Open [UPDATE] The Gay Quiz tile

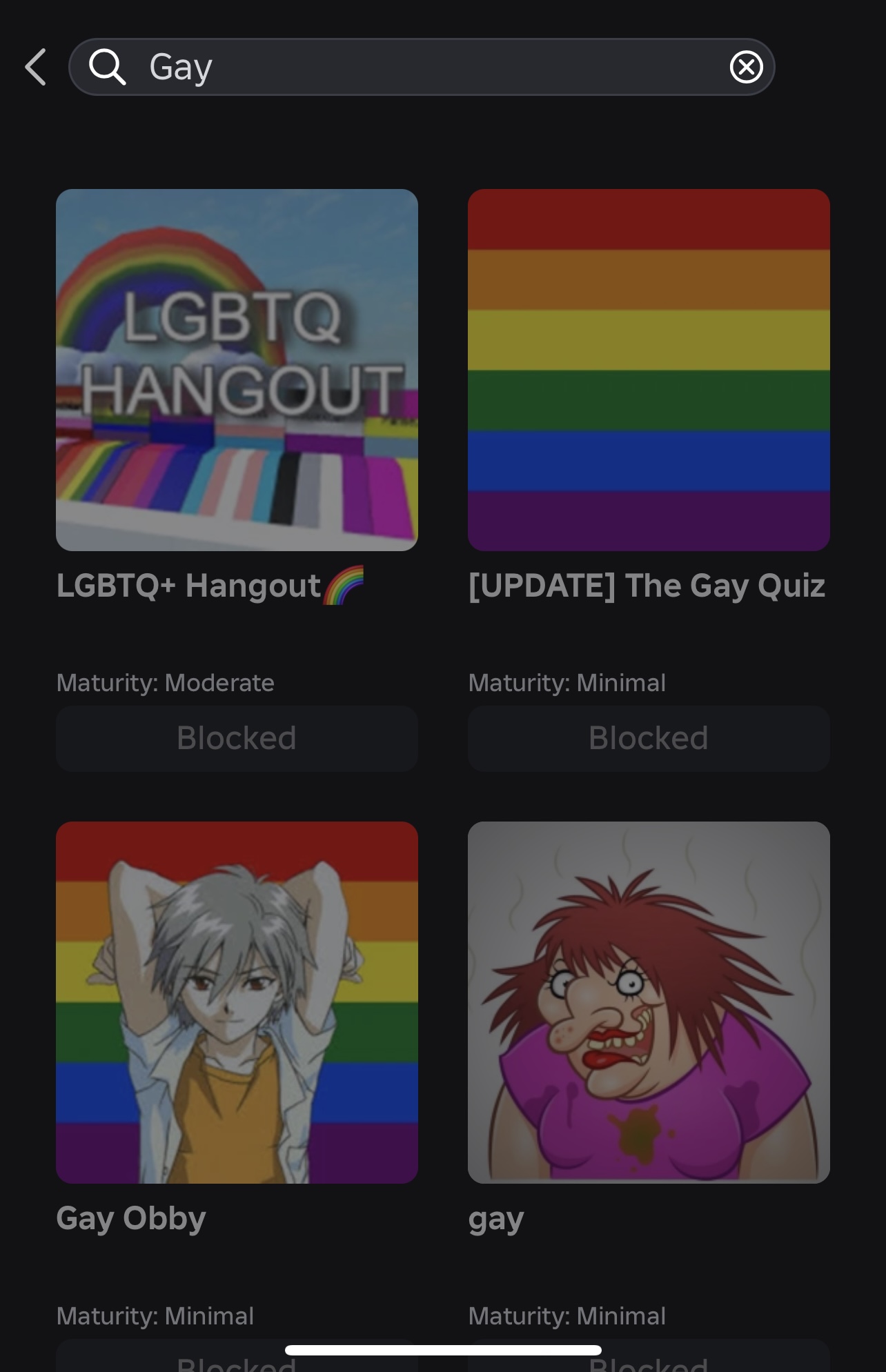(x=649, y=370)
